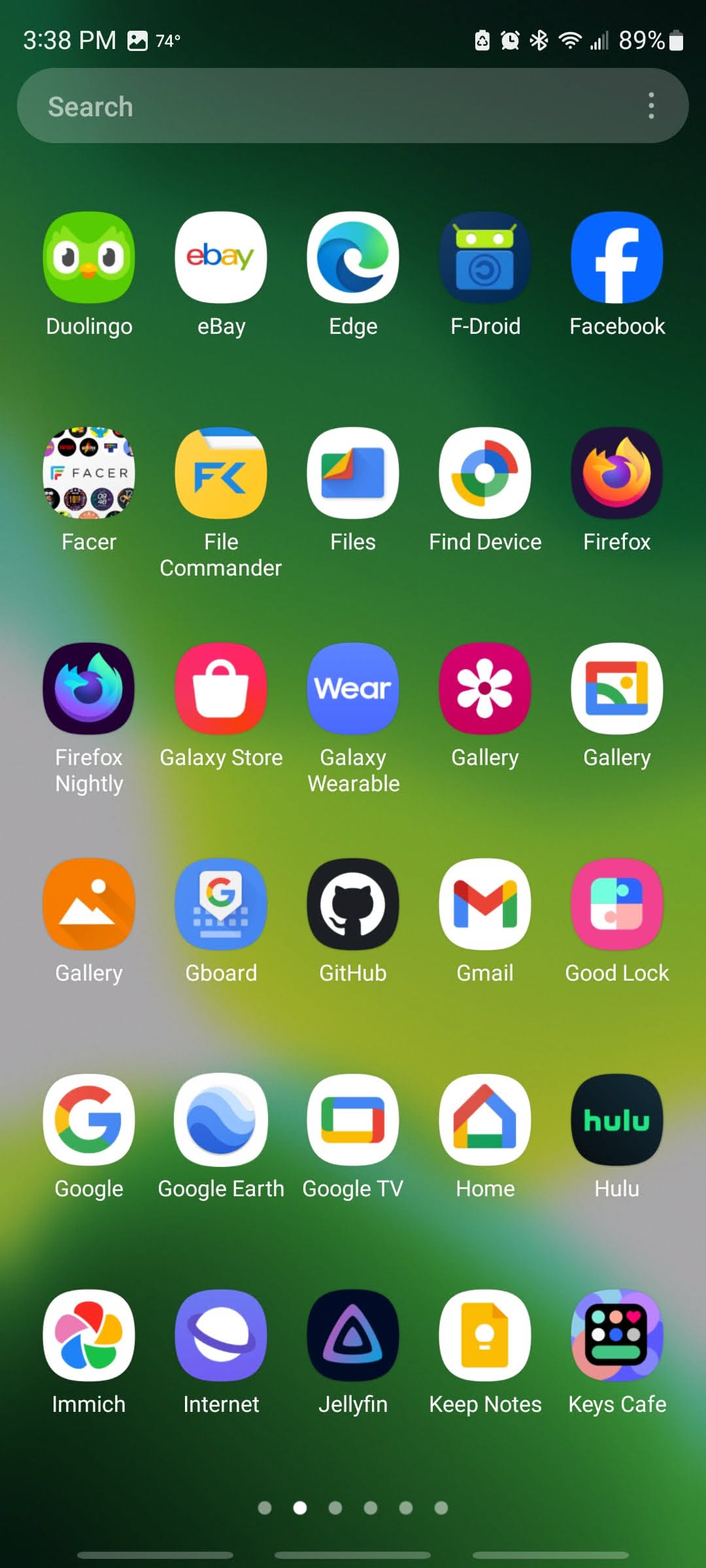The height and width of the screenshot is (1568, 706).
Task: Open the Galaxy Wearable app
Action: point(353,689)
